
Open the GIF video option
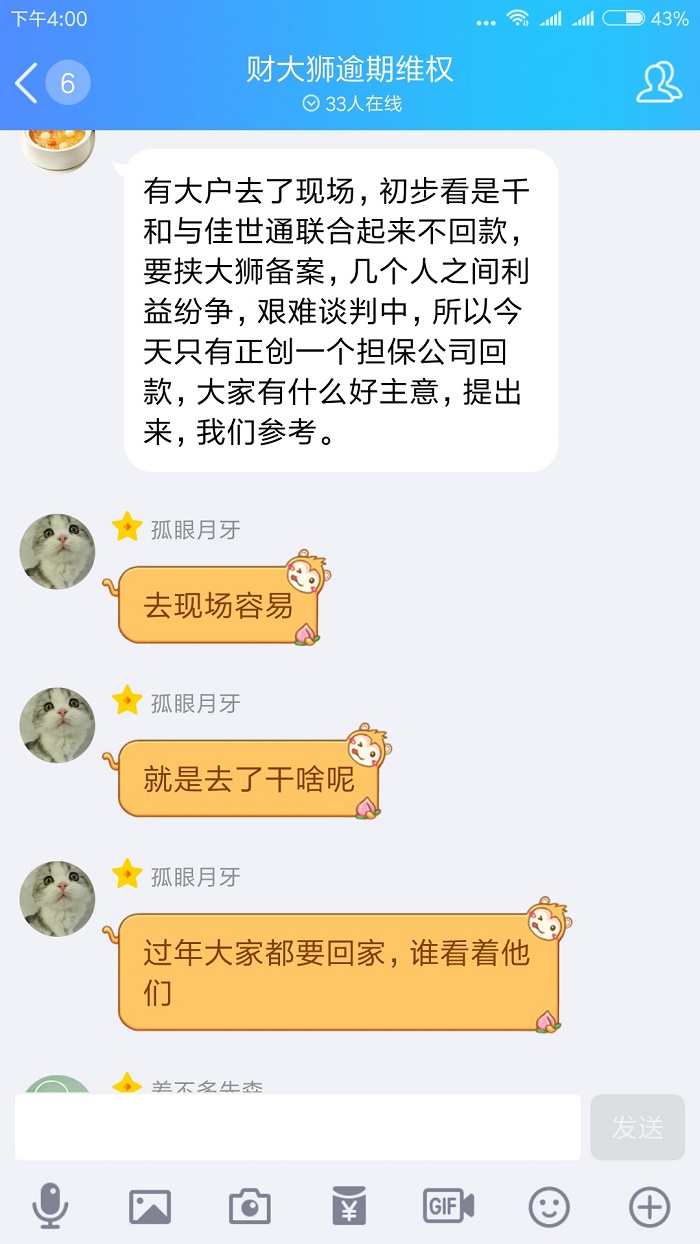(x=448, y=1207)
